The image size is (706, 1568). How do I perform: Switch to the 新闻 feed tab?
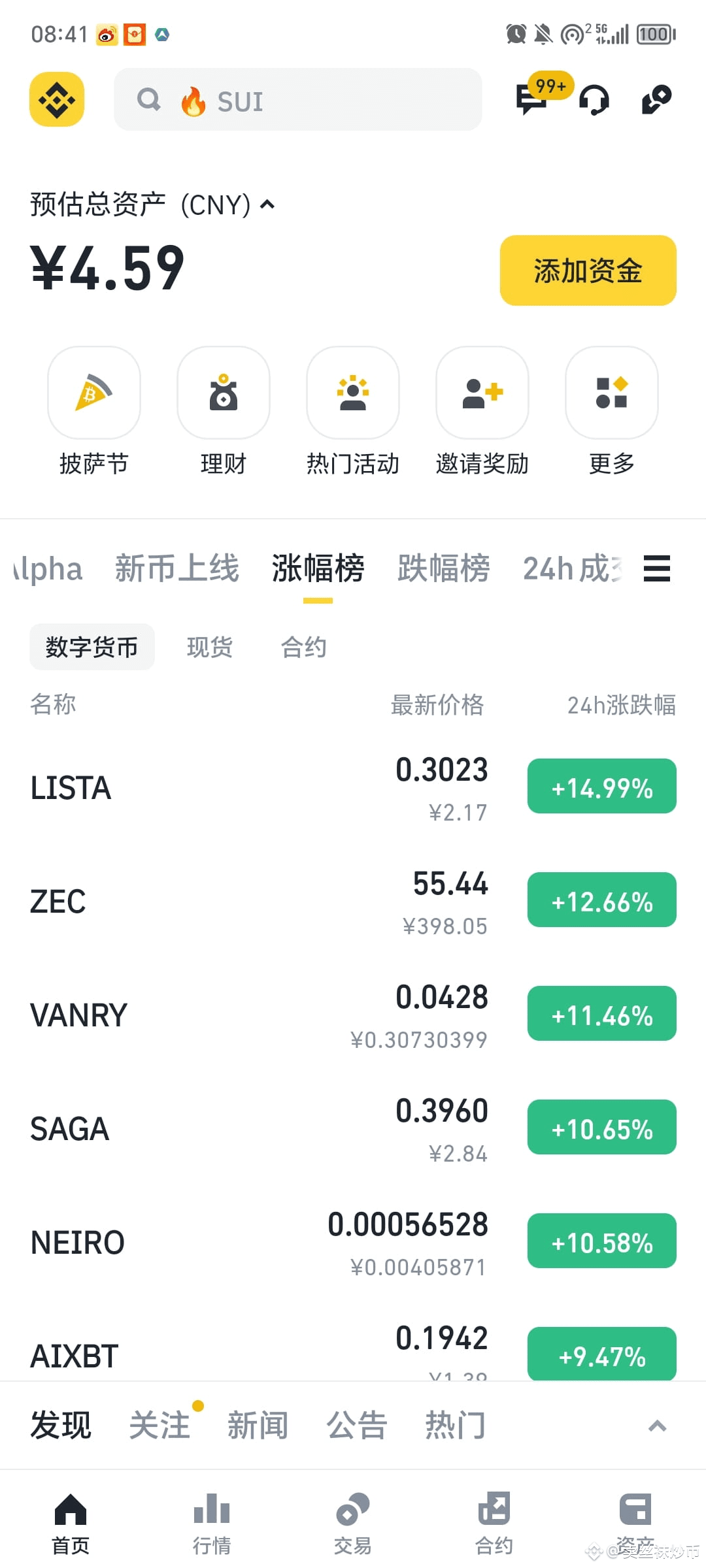click(x=258, y=1425)
